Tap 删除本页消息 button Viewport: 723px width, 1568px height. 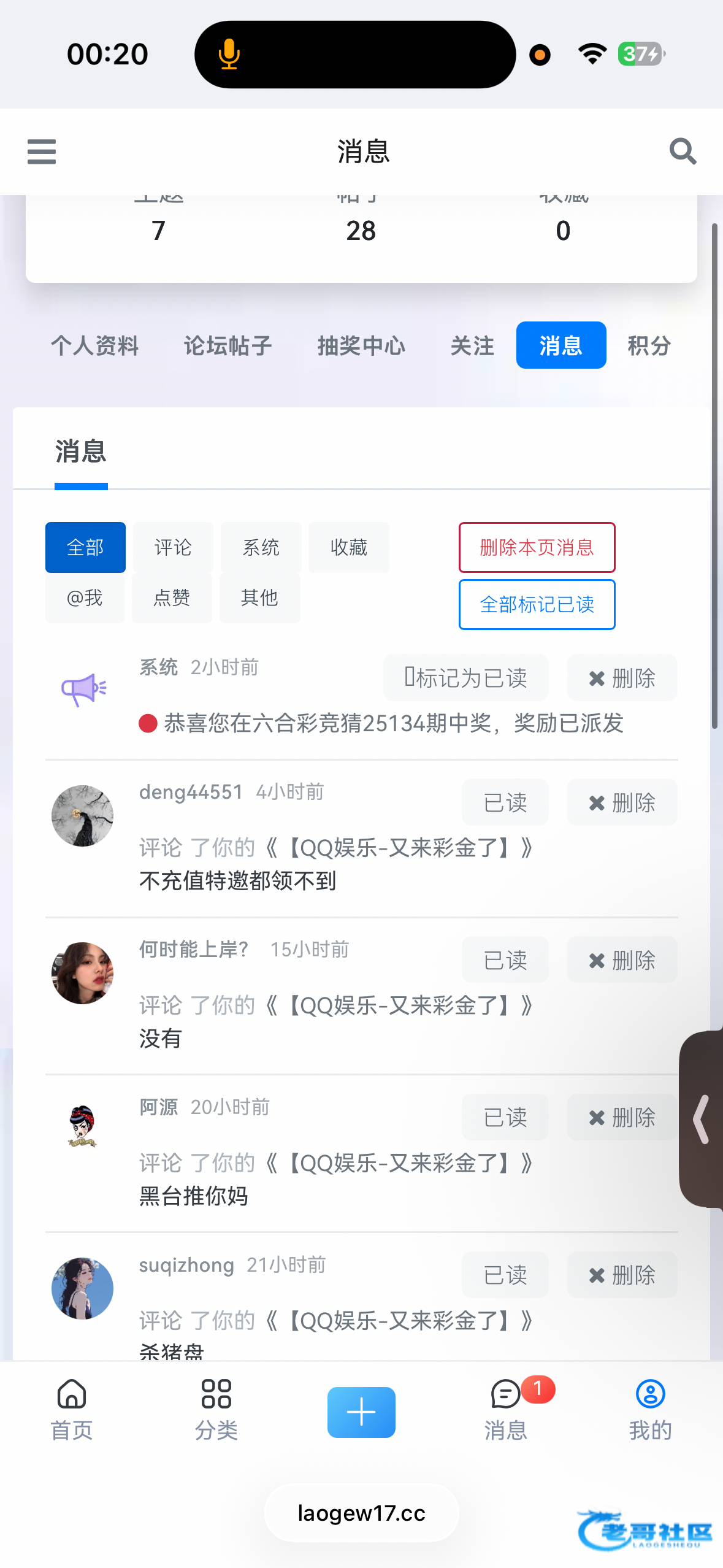537,547
